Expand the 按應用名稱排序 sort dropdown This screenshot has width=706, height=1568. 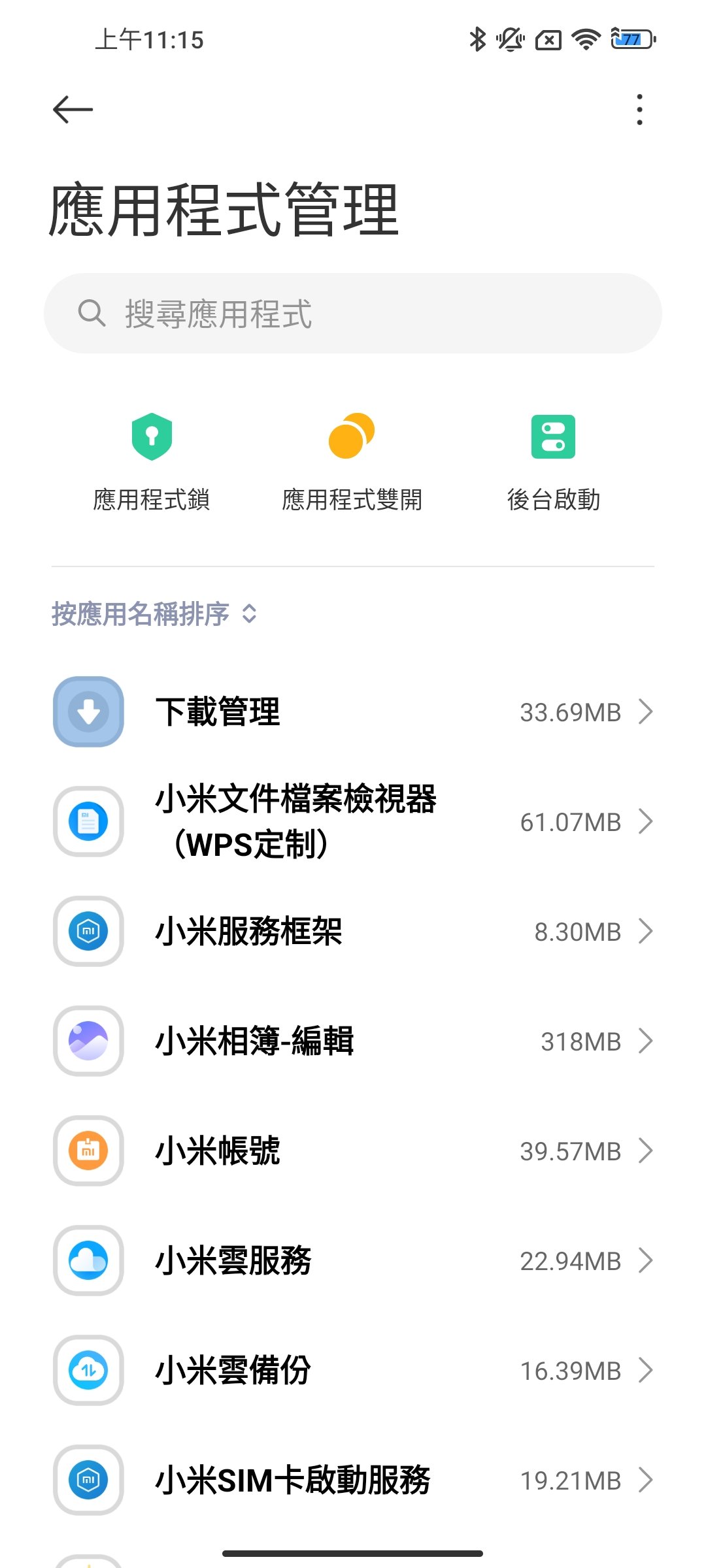154,614
